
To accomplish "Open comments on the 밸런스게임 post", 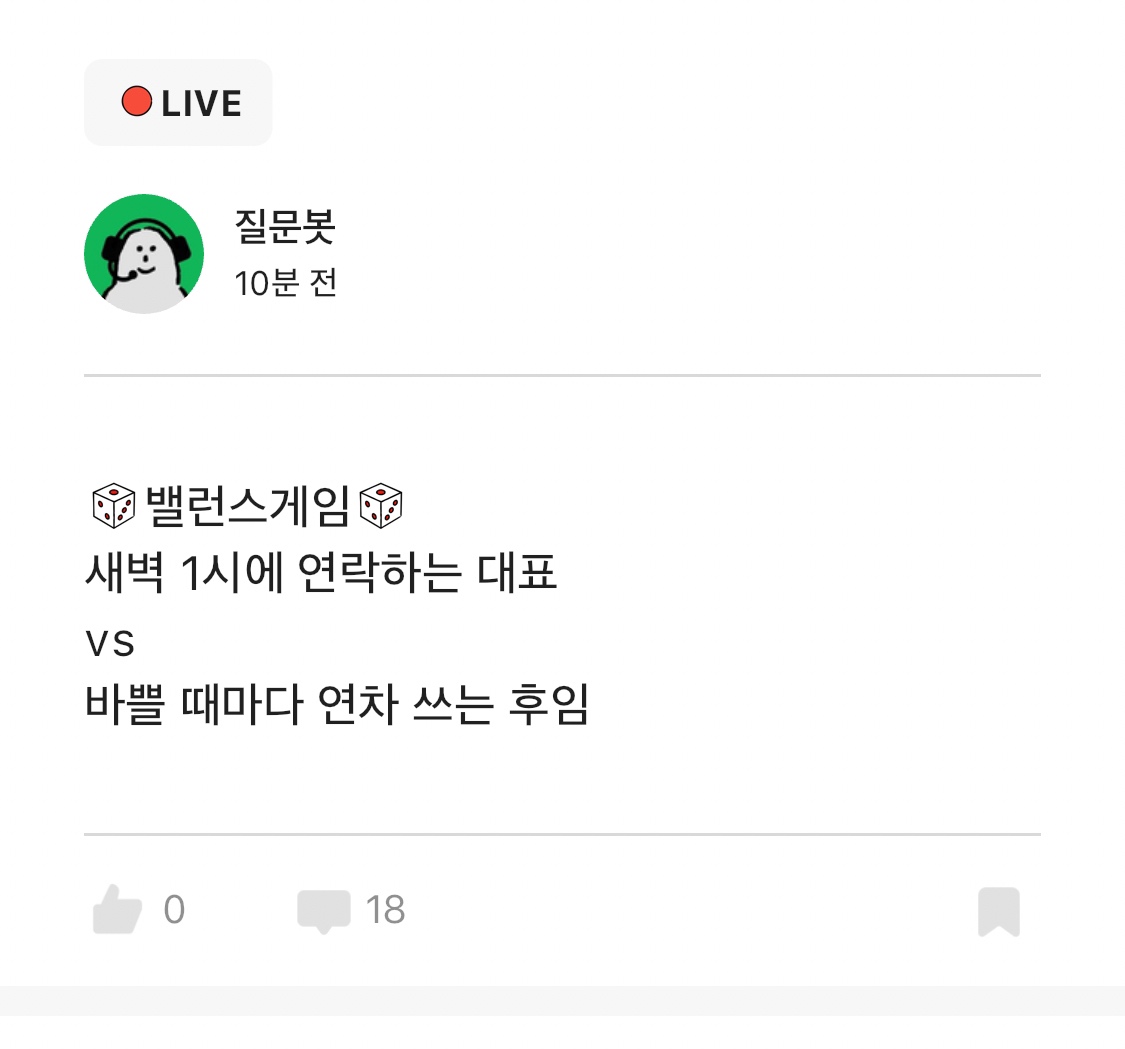I will pos(324,911).
